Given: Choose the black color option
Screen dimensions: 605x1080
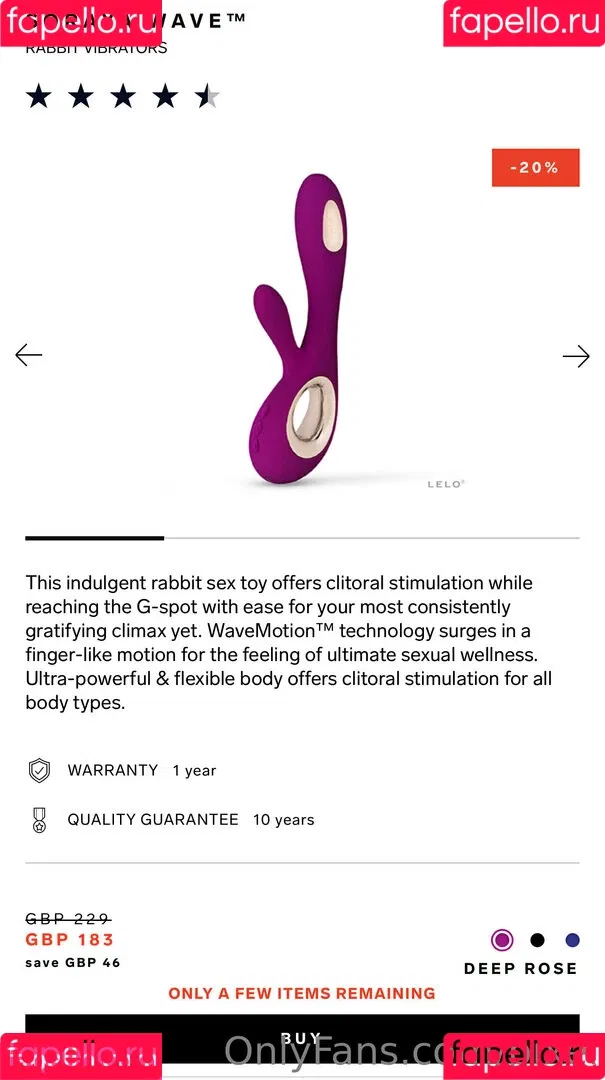Looking at the screenshot, I should coord(537,940).
